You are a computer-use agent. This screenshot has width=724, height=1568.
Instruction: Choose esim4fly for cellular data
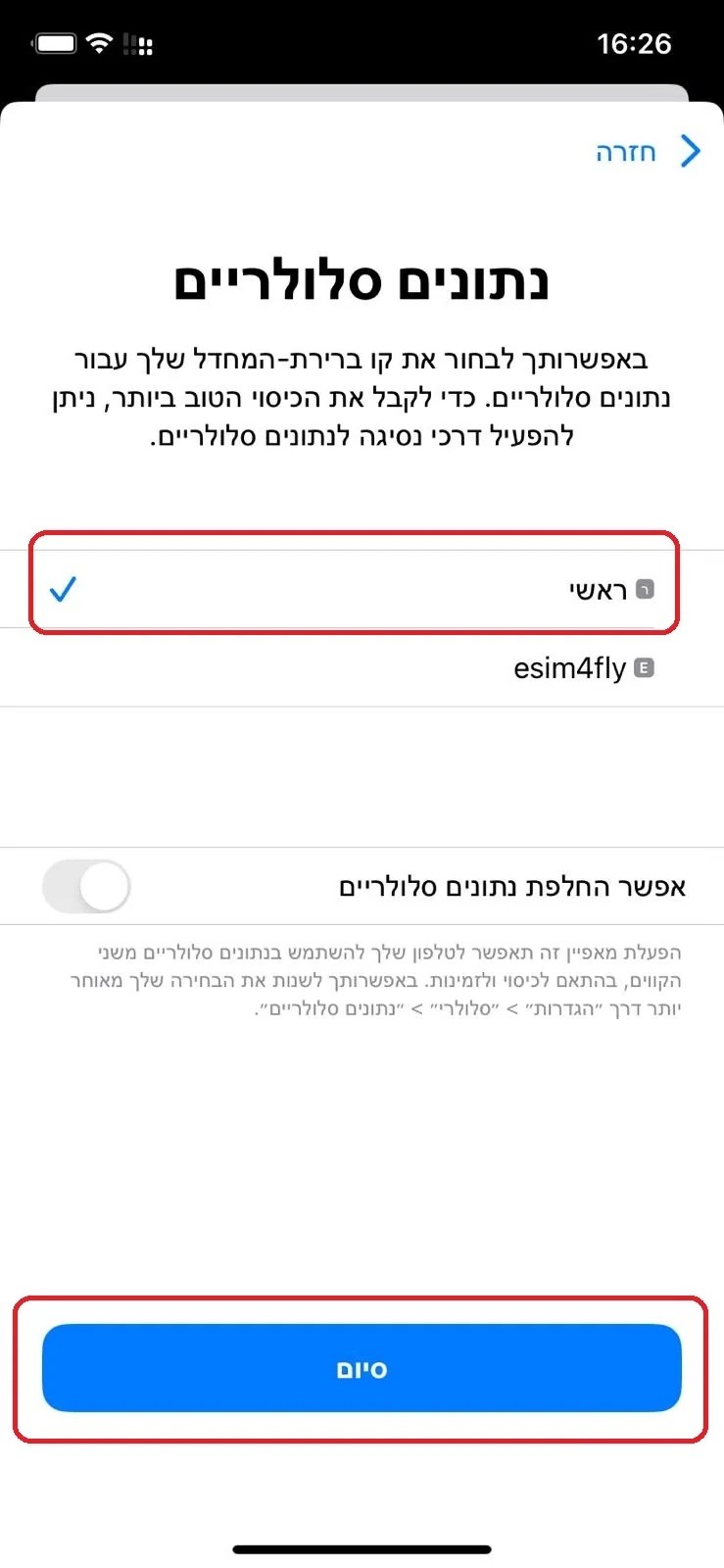(x=362, y=668)
